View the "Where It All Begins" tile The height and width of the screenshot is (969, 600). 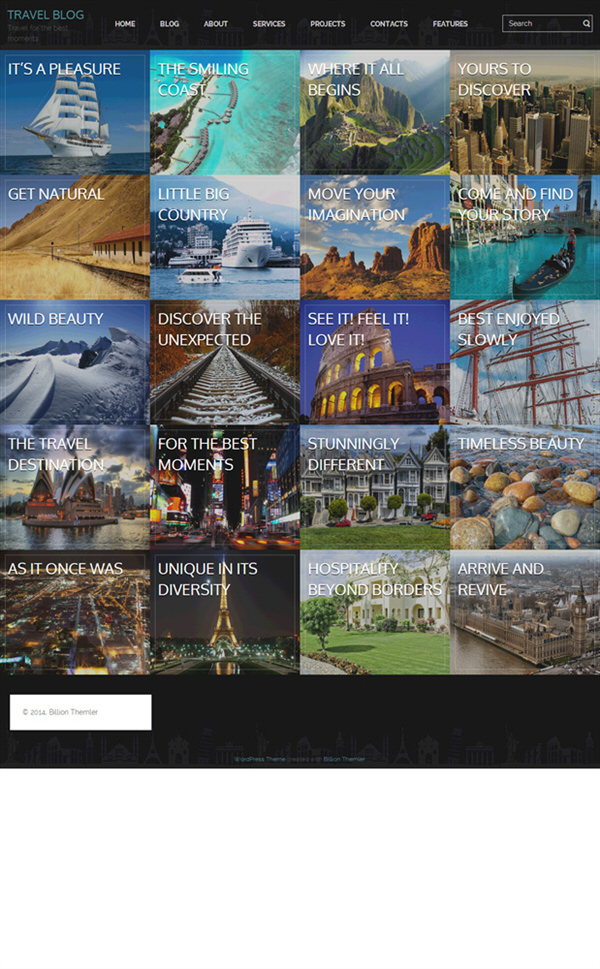click(x=375, y=112)
